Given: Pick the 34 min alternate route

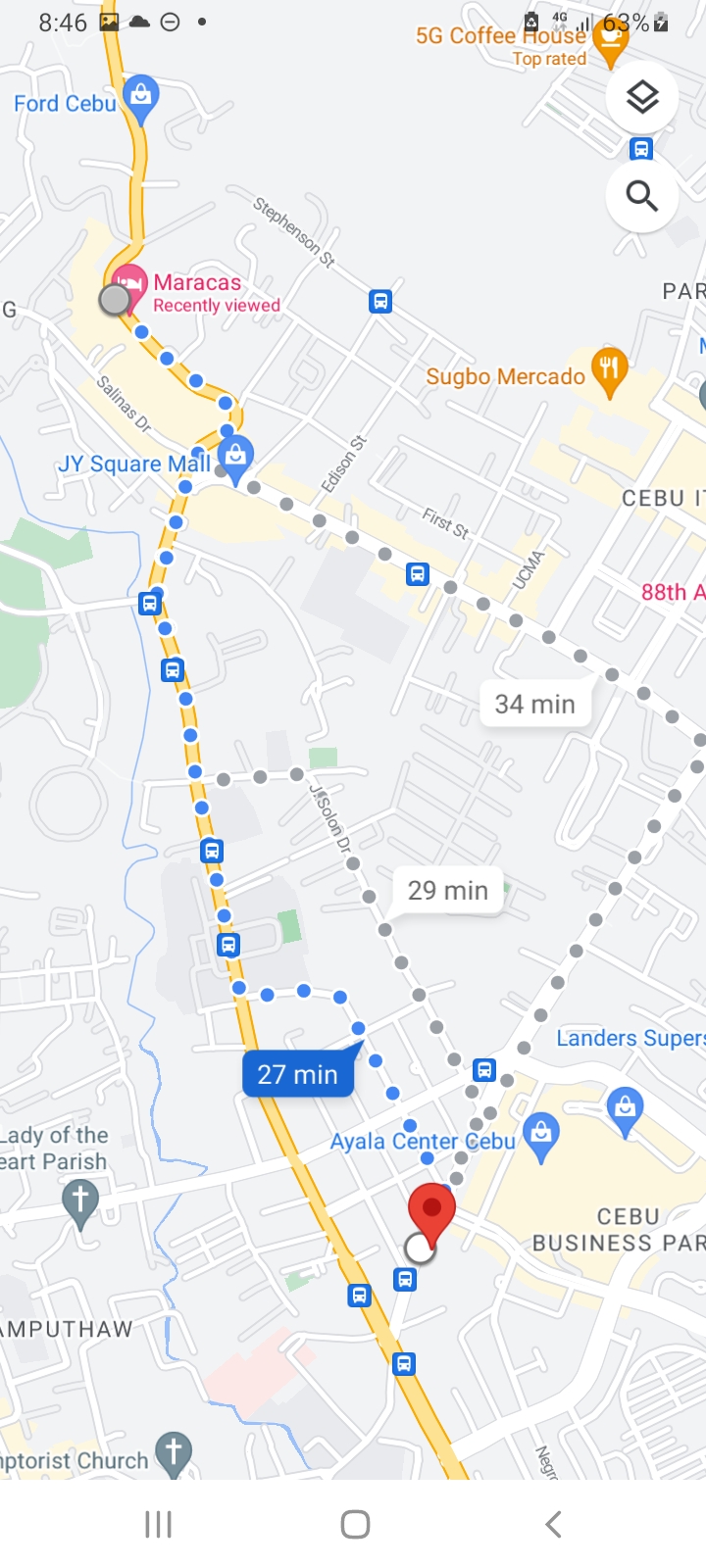Looking at the screenshot, I should 534,704.
